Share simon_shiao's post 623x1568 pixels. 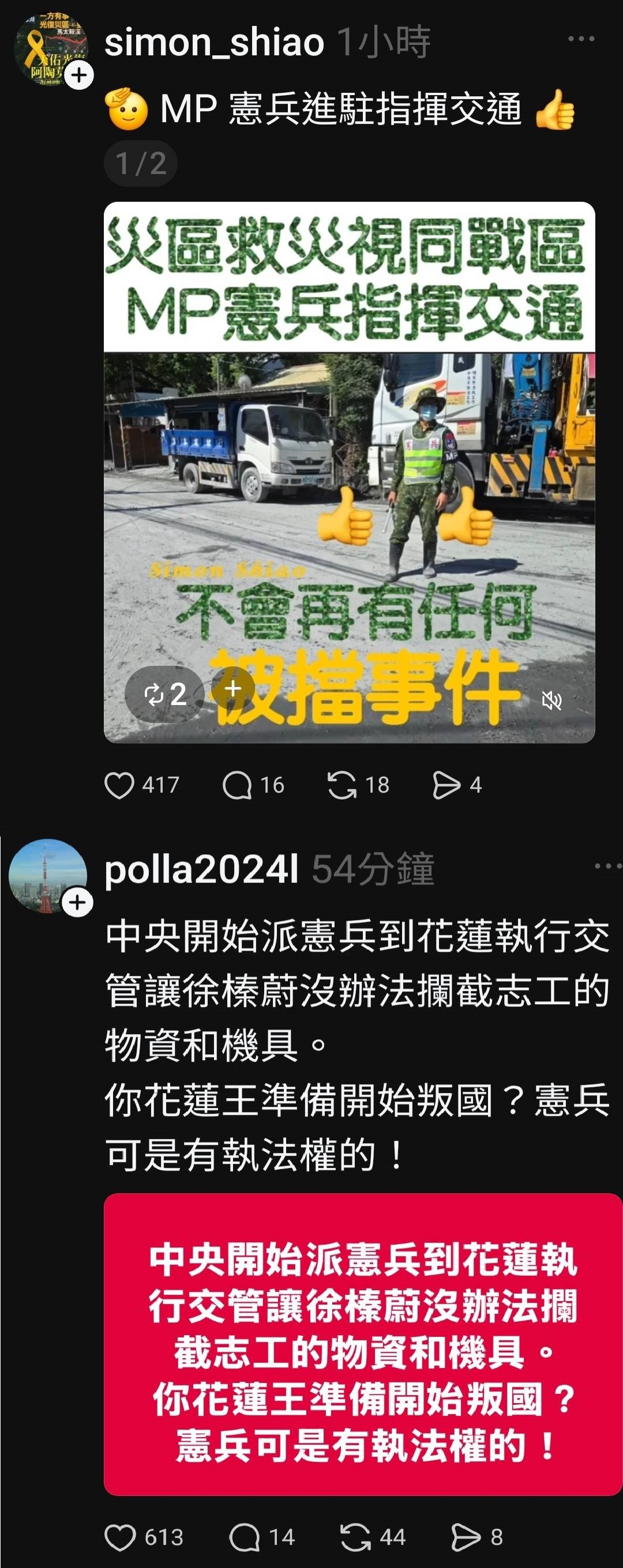tap(446, 785)
